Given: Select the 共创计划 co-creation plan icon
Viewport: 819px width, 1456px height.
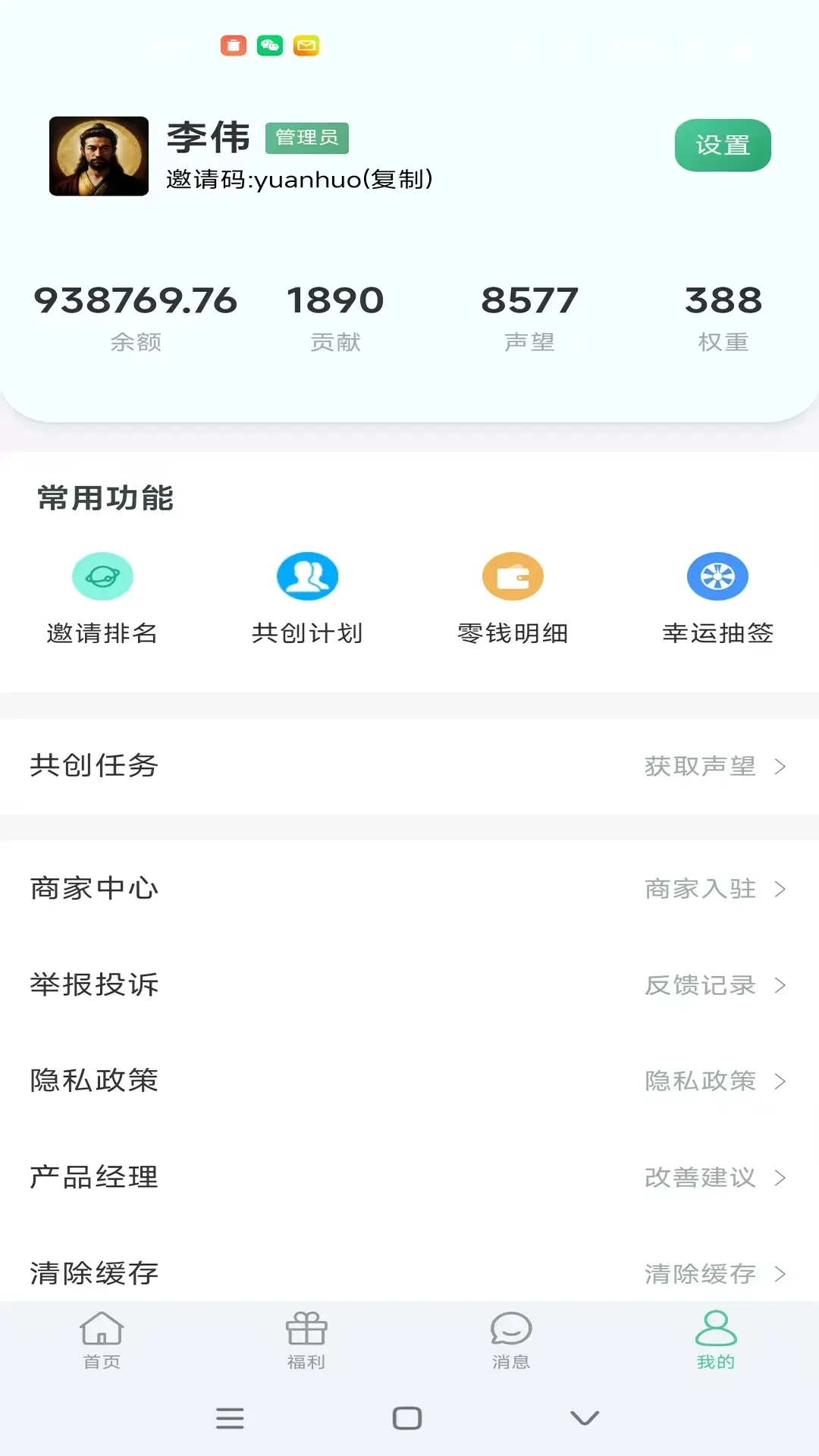Looking at the screenshot, I should point(307,576).
